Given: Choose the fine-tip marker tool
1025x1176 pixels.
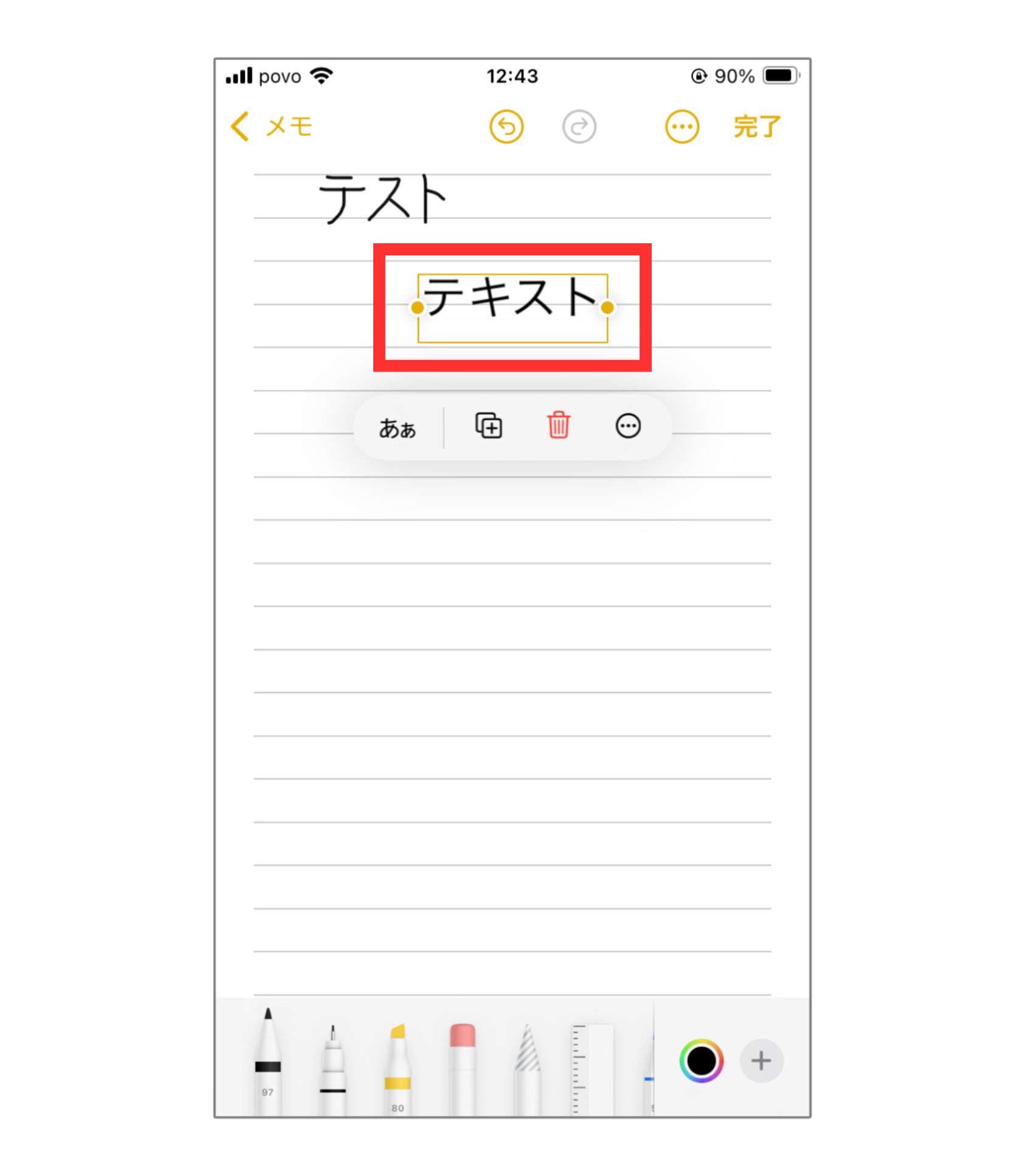Looking at the screenshot, I should [x=333, y=1070].
